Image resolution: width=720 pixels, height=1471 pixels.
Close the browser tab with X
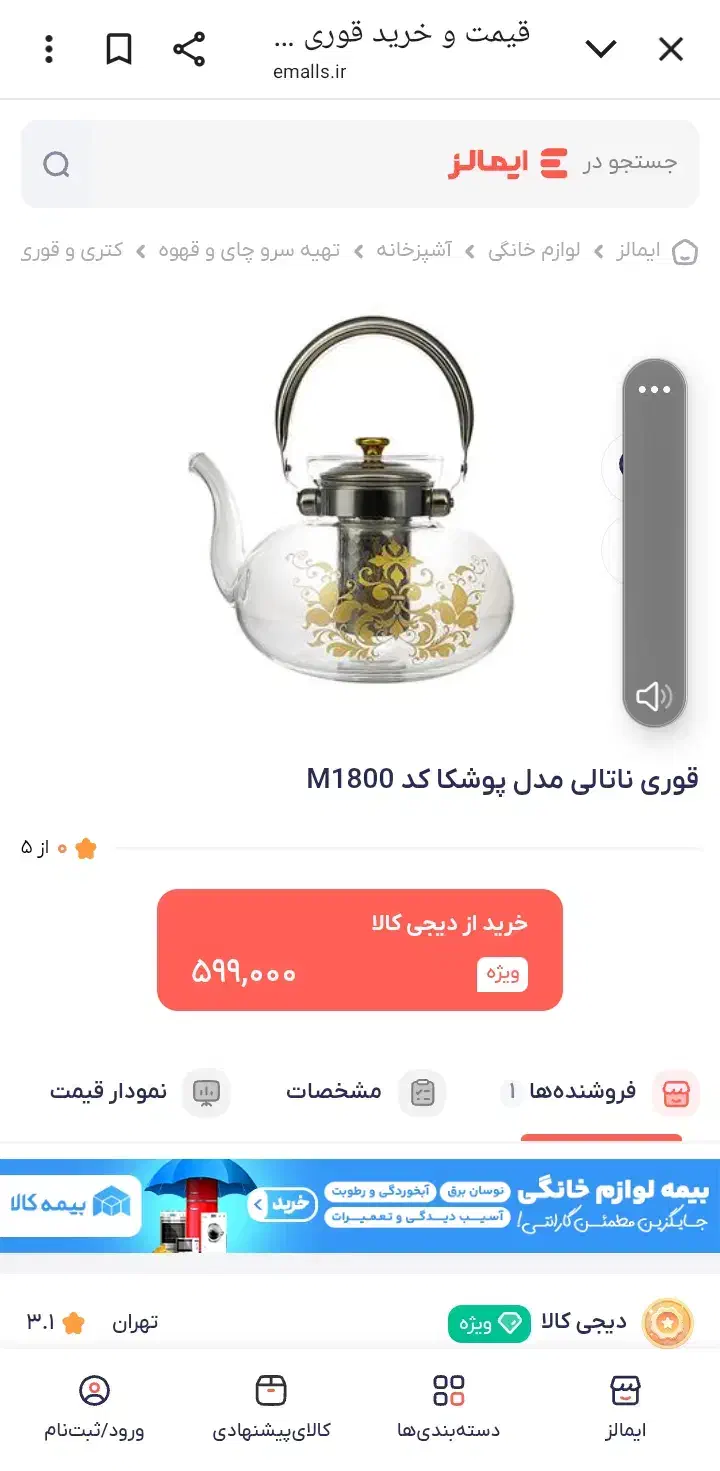point(670,49)
